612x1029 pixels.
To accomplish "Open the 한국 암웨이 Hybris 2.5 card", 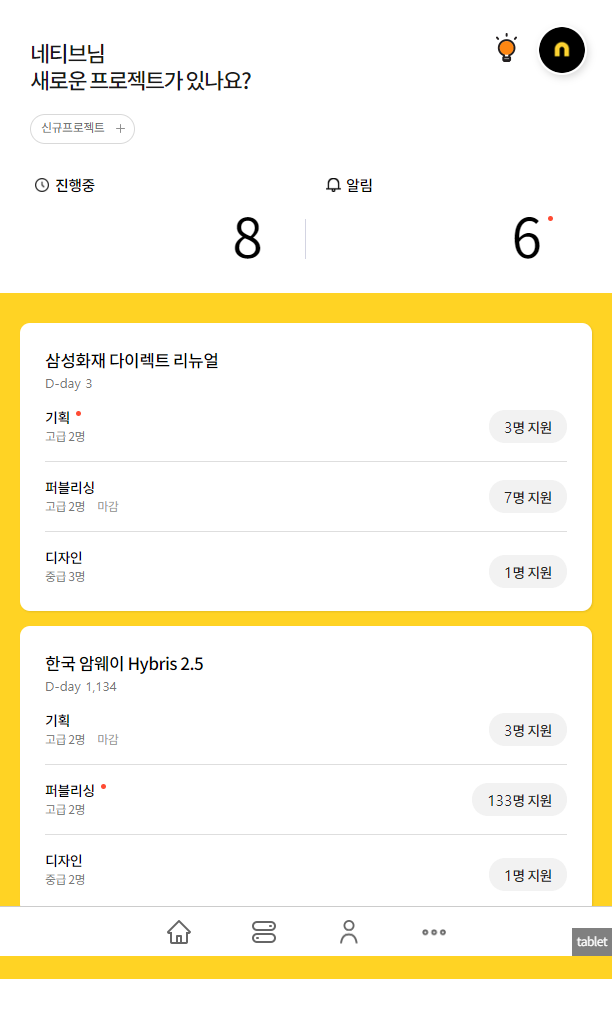I will click(125, 663).
